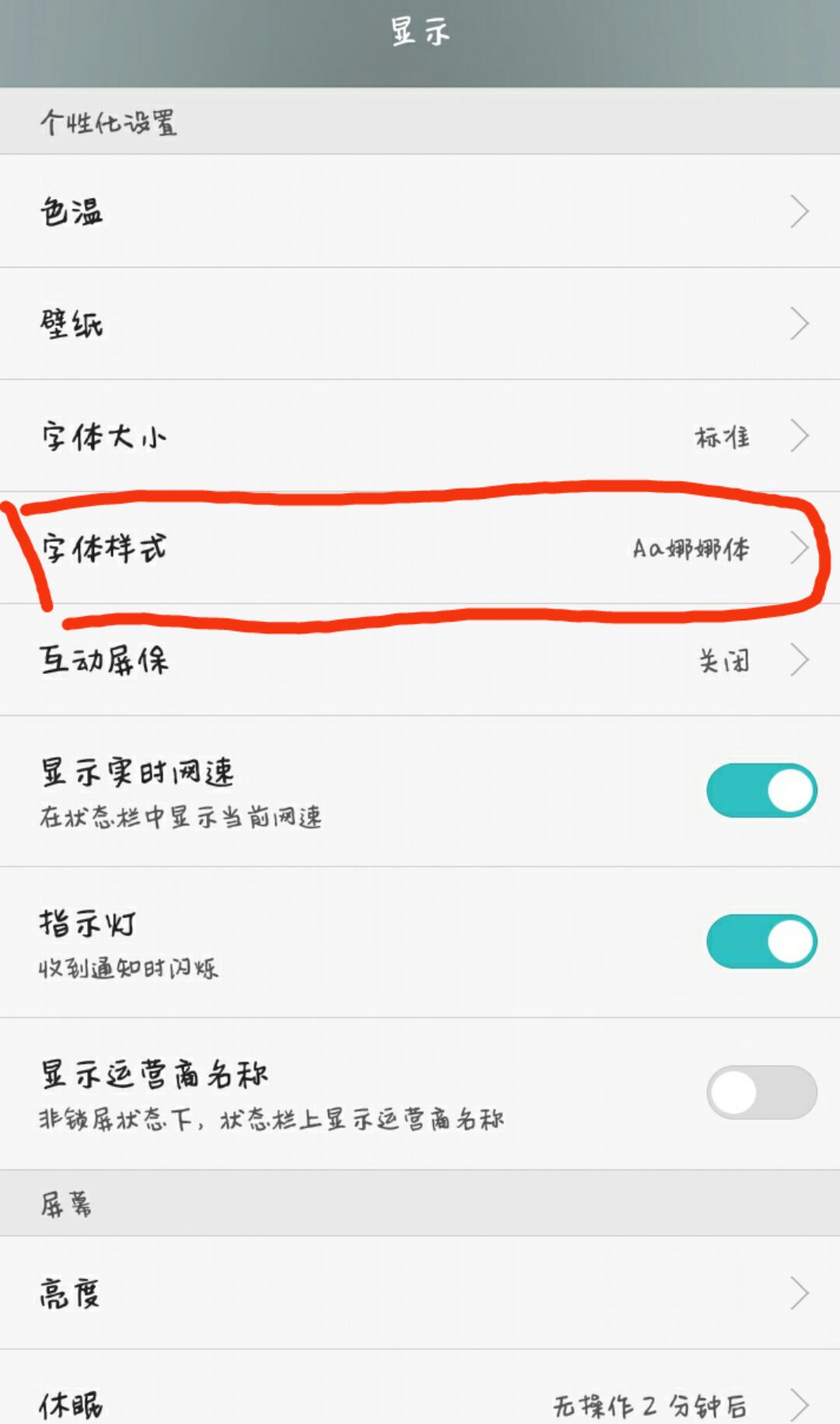Disable the 指示灯 indicator light switch

[761, 942]
